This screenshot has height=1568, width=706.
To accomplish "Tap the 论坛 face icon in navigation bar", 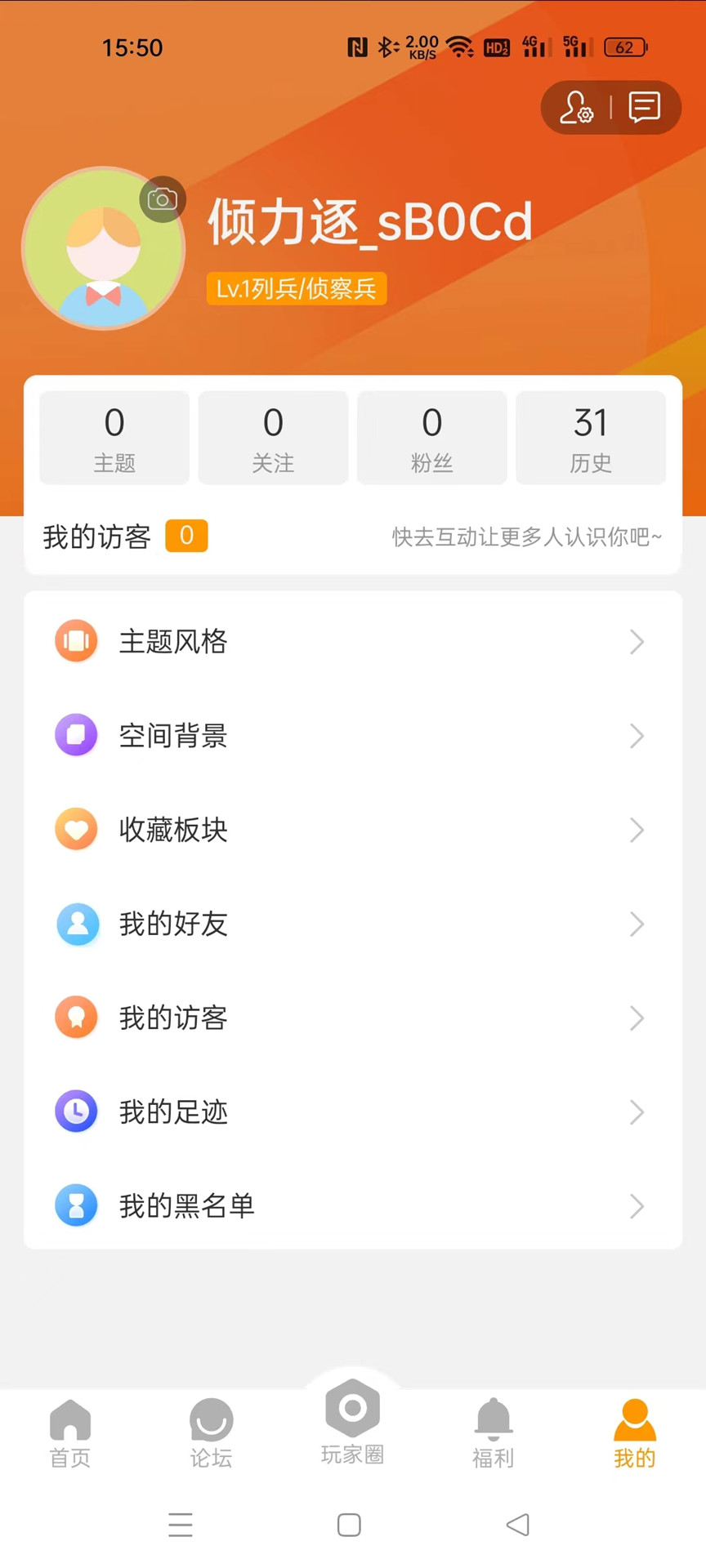I will point(211,1419).
